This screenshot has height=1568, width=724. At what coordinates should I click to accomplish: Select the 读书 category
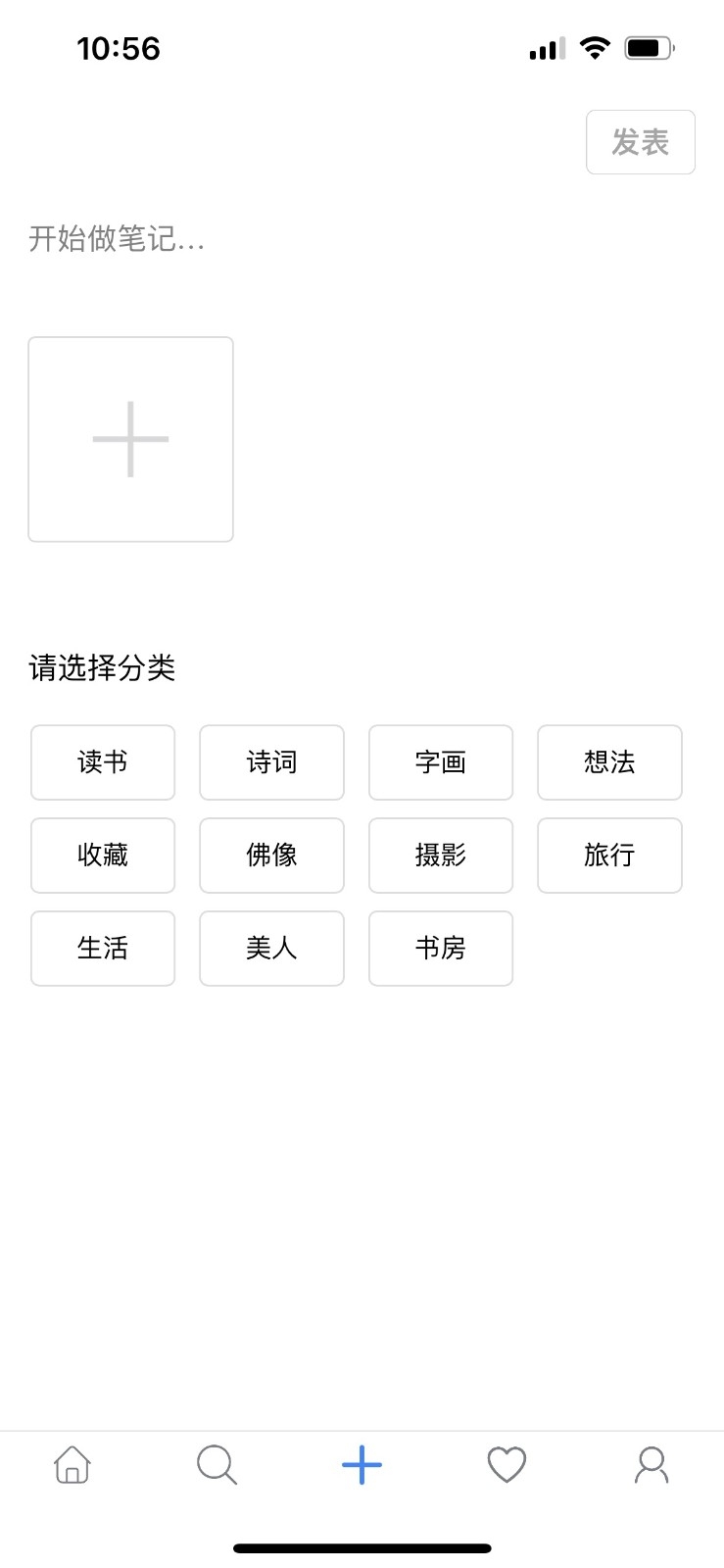[103, 762]
